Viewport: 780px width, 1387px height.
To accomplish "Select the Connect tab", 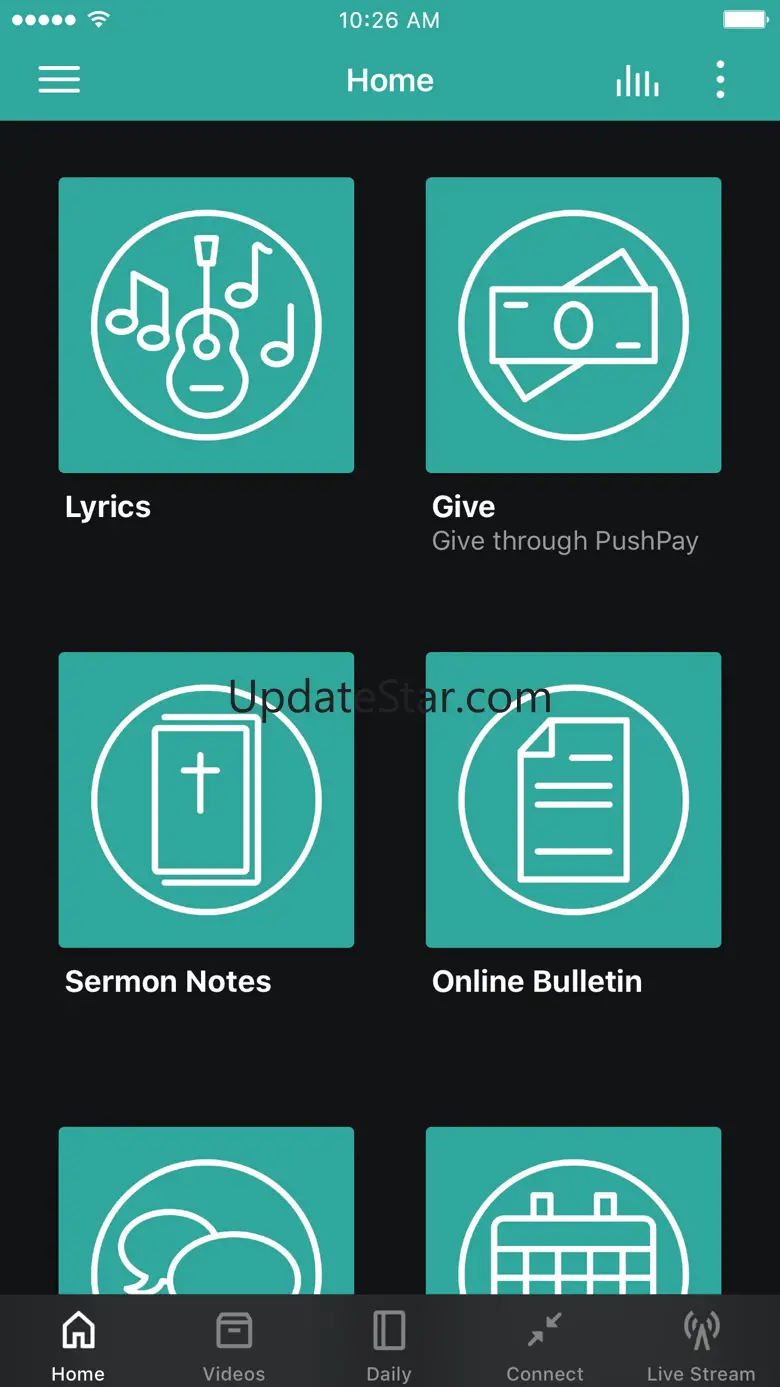I will tap(545, 1345).
